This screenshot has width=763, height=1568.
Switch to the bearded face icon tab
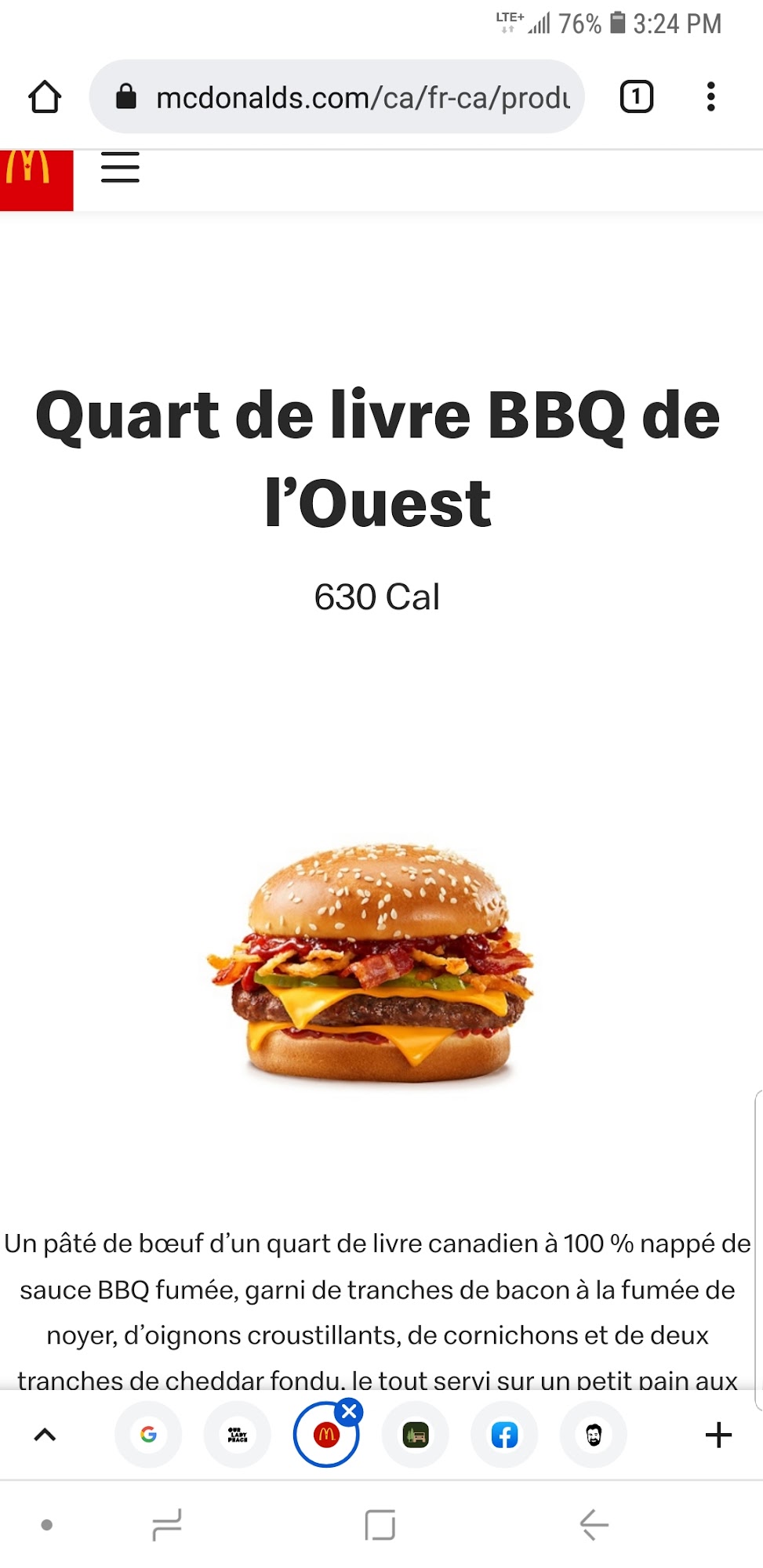(594, 1435)
